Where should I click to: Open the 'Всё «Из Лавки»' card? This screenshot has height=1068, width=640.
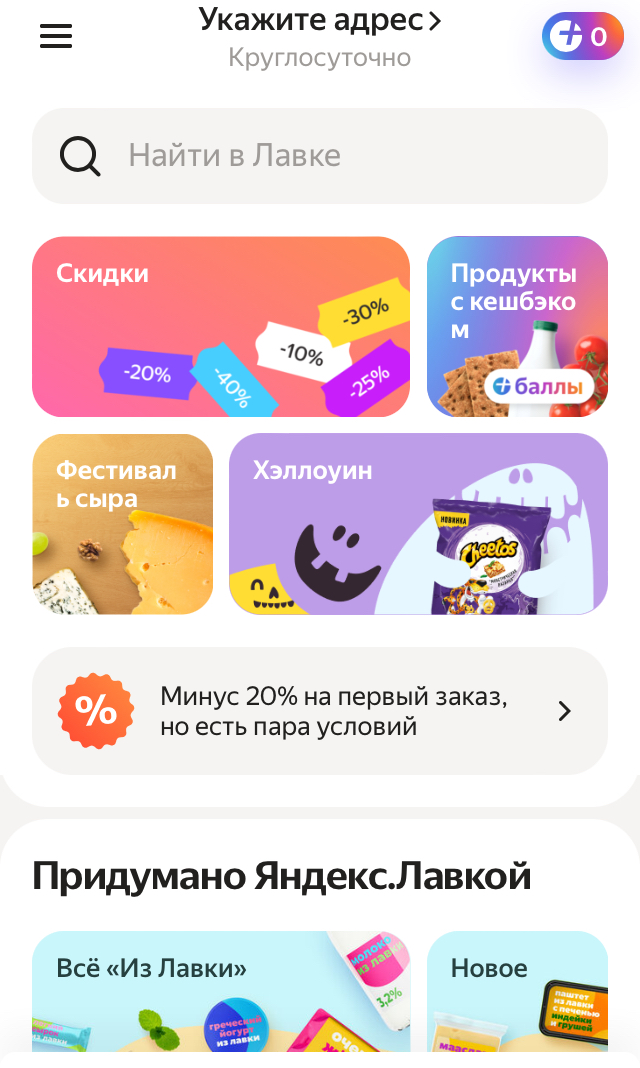221,991
